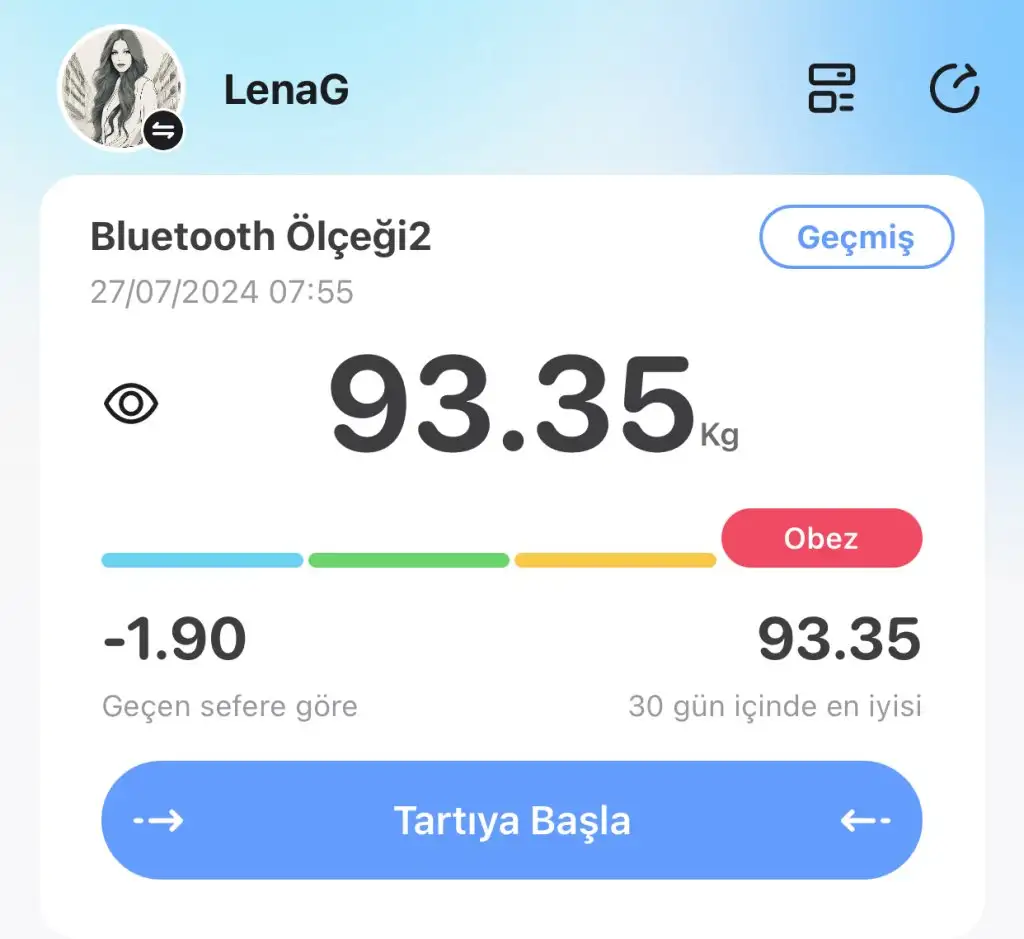This screenshot has height=939, width=1024.
Task: Hide the weight with the eye icon
Action: pos(132,404)
